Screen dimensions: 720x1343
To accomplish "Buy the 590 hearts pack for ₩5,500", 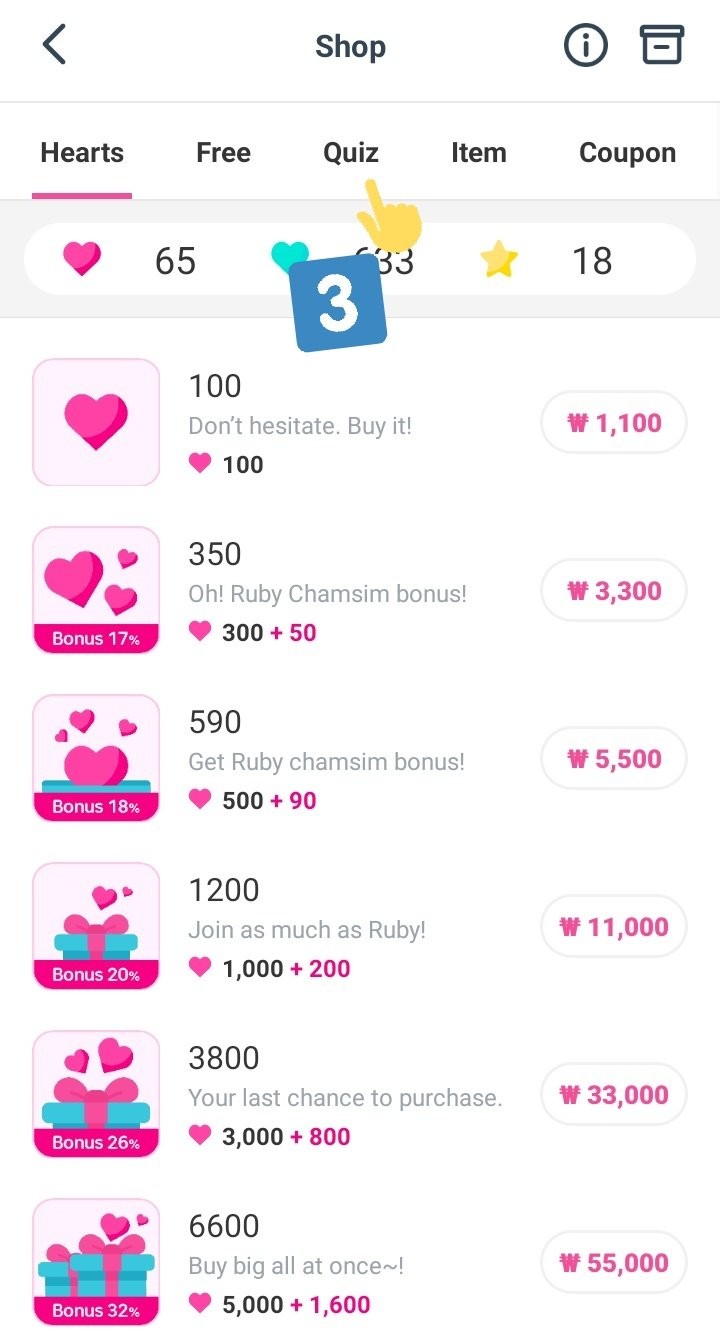I will (614, 759).
